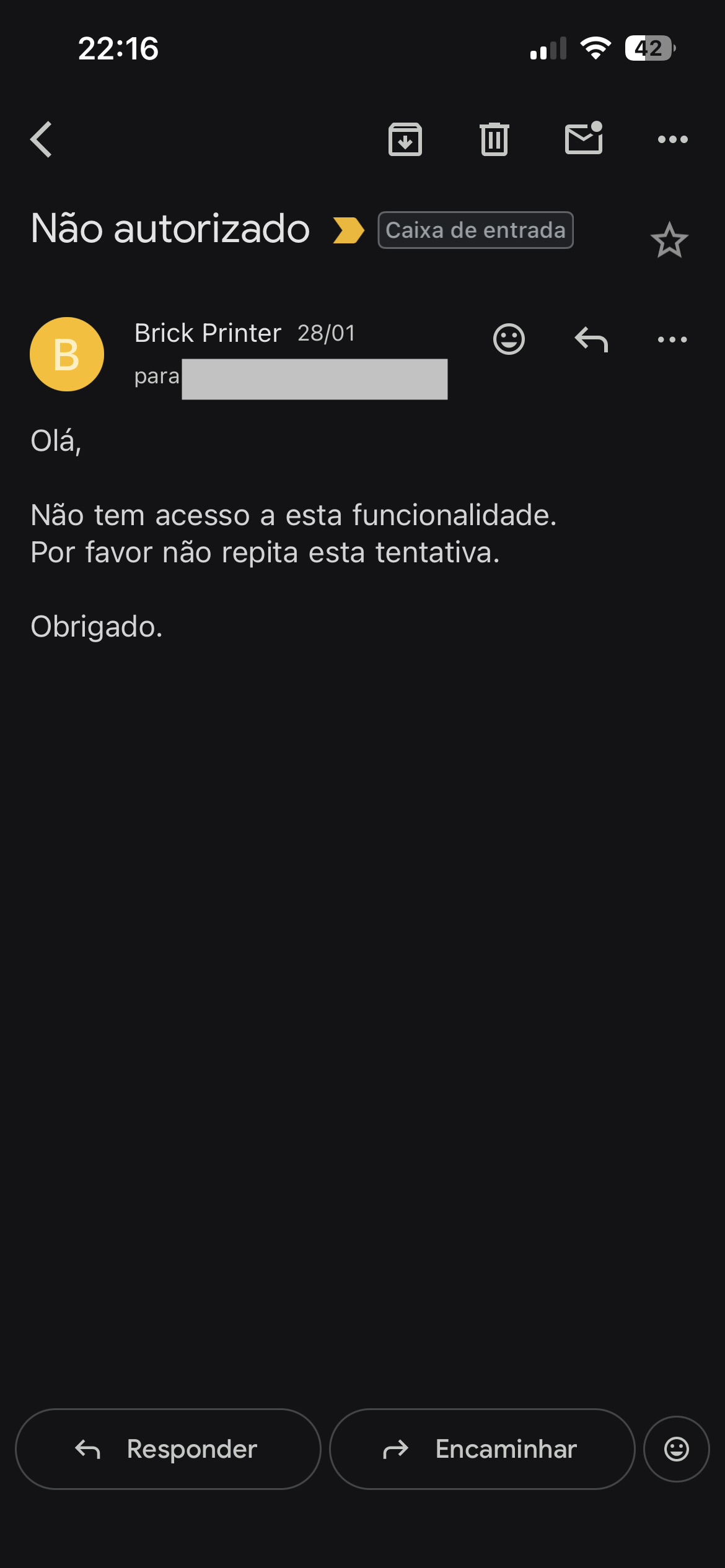725x1568 pixels.
Task: Star the Não autorizado email
Action: 669,240
